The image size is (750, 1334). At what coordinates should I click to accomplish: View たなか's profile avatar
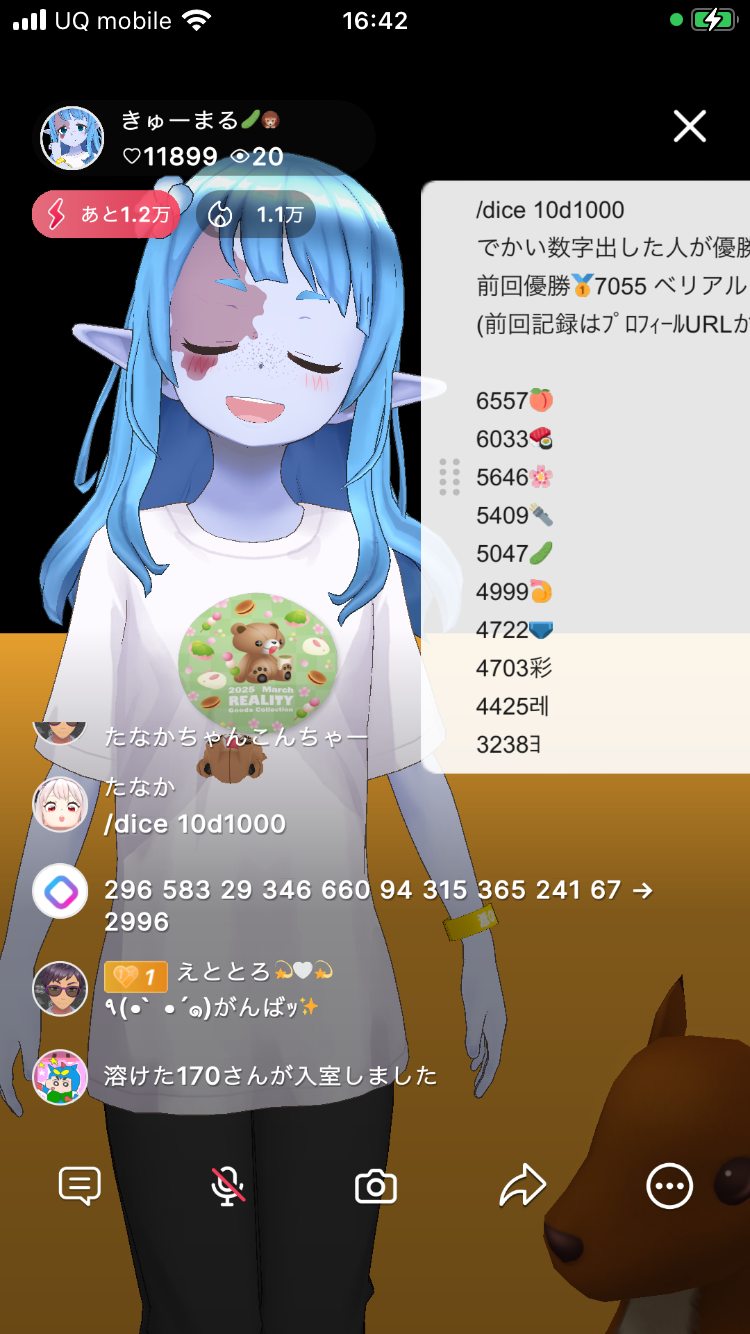(x=60, y=805)
